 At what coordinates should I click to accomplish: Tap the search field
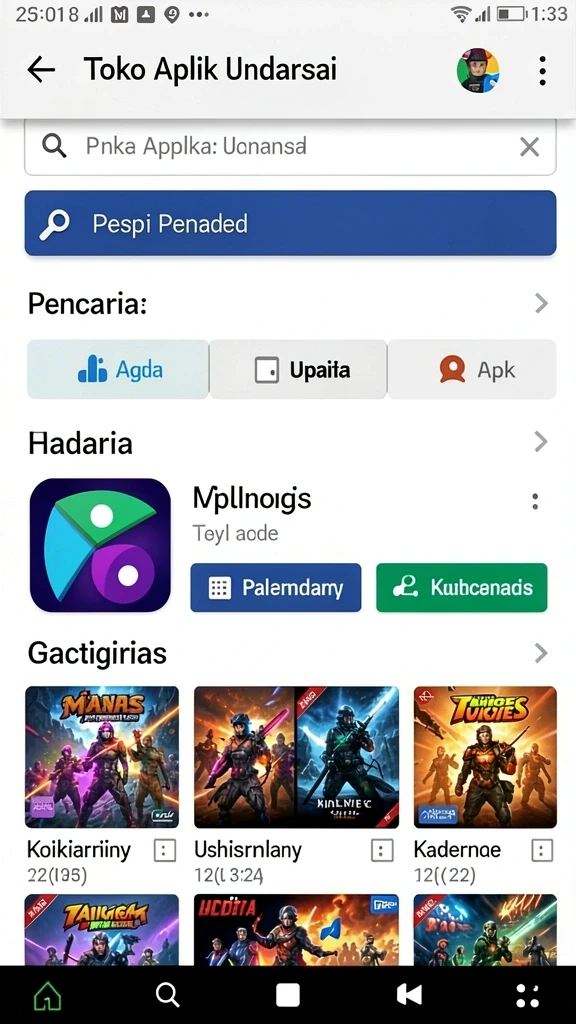click(290, 148)
